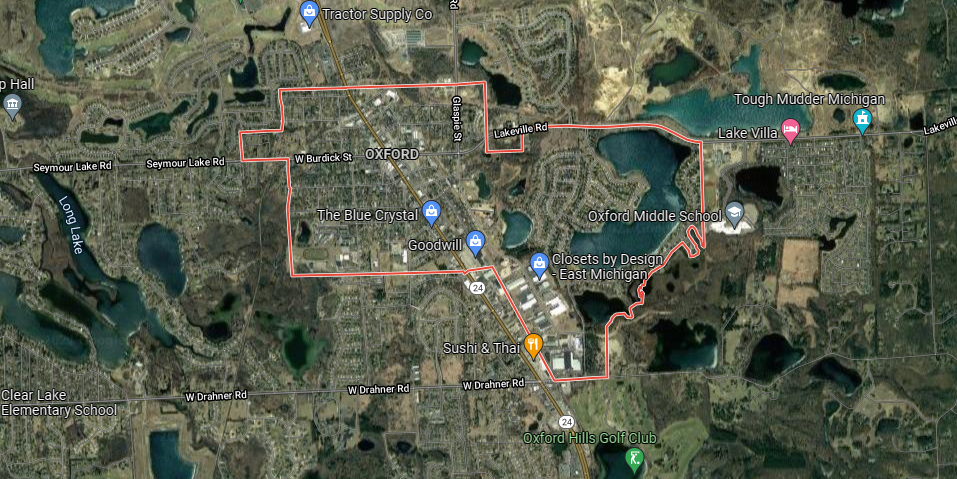Open Closets by Design - East Michigan pin
The width and height of the screenshot is (957, 479).
click(538, 264)
